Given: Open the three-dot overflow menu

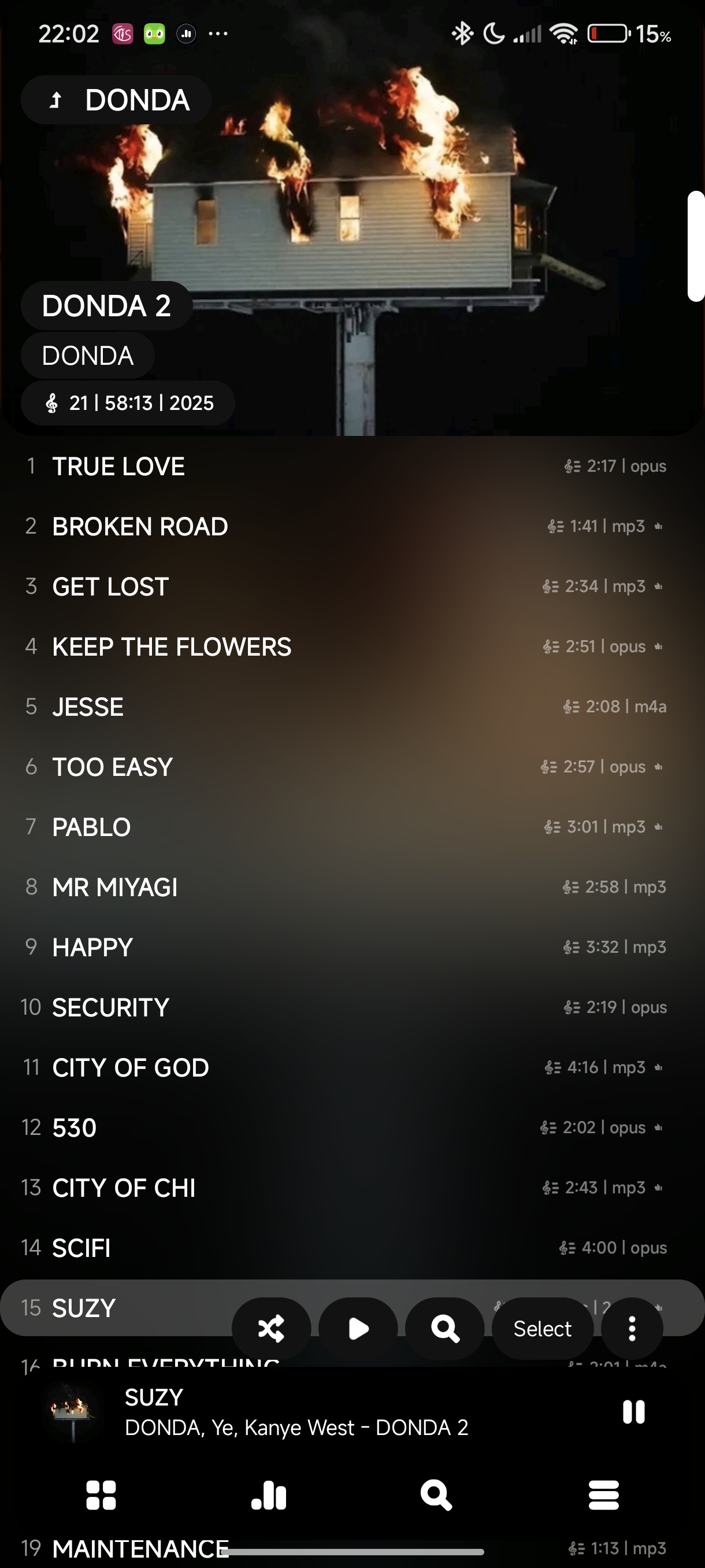Looking at the screenshot, I should [x=632, y=1329].
